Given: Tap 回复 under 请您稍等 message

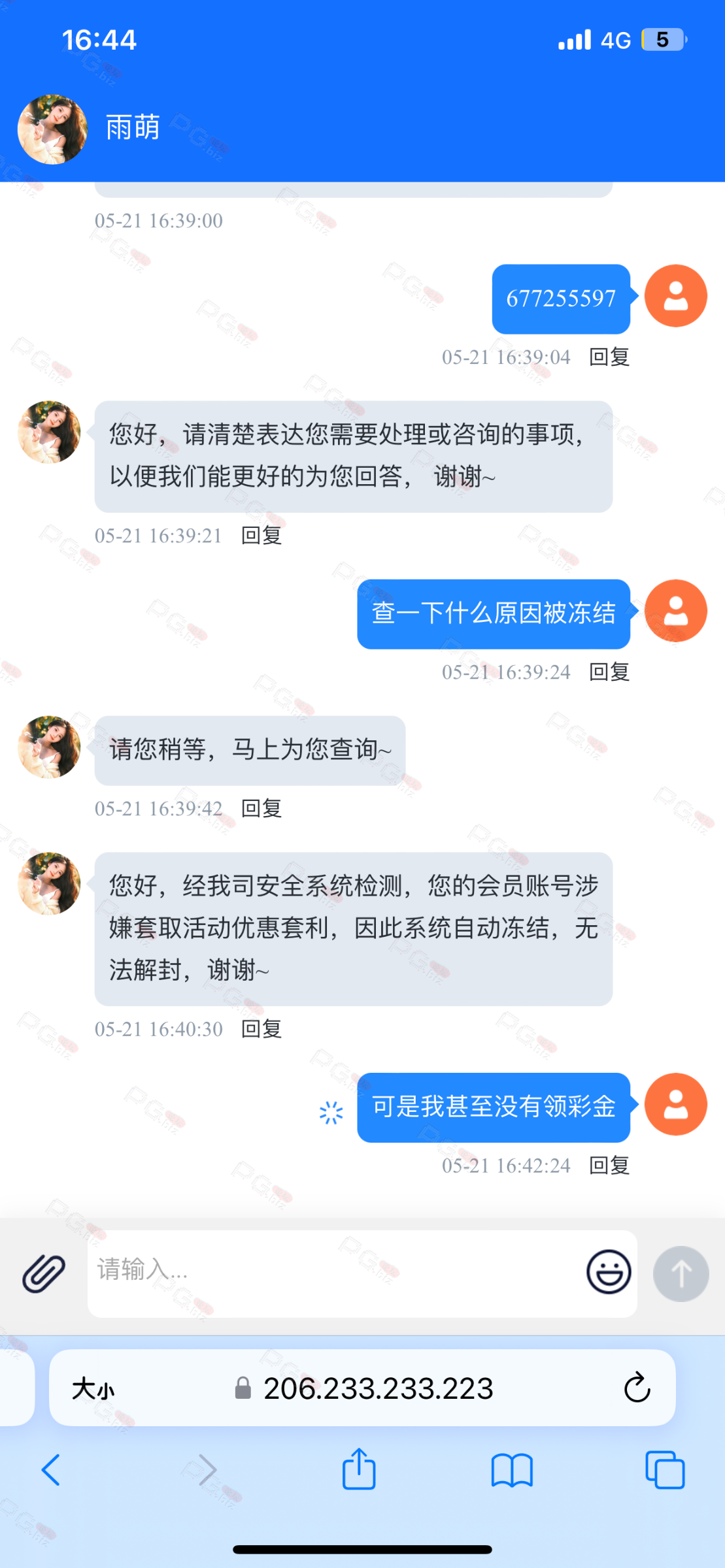Looking at the screenshot, I should click(x=261, y=809).
